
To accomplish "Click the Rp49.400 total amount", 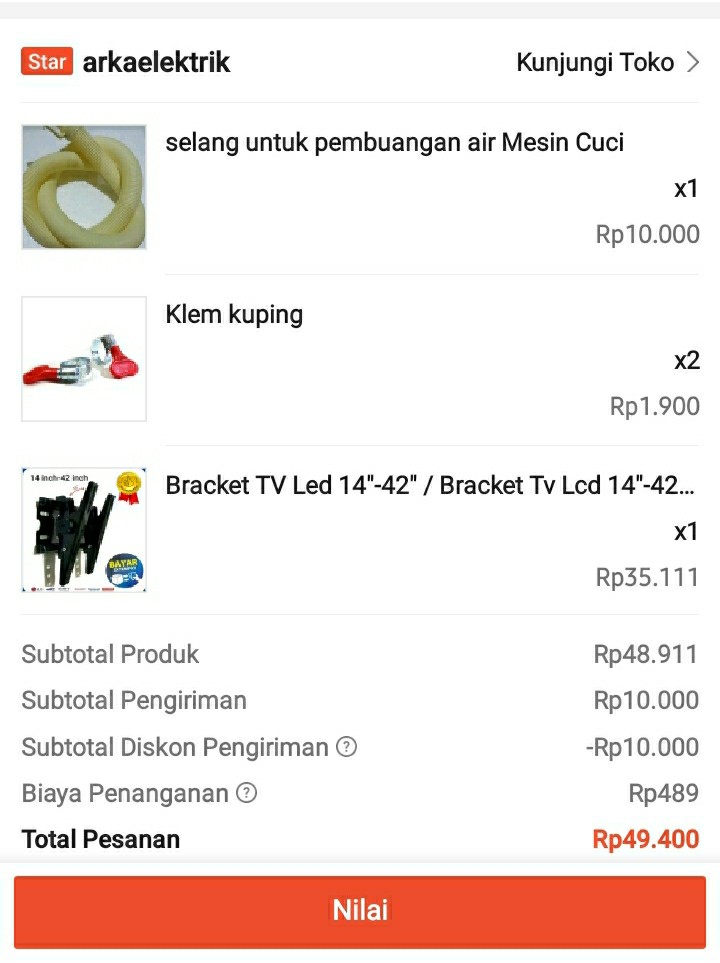I will 646,839.
